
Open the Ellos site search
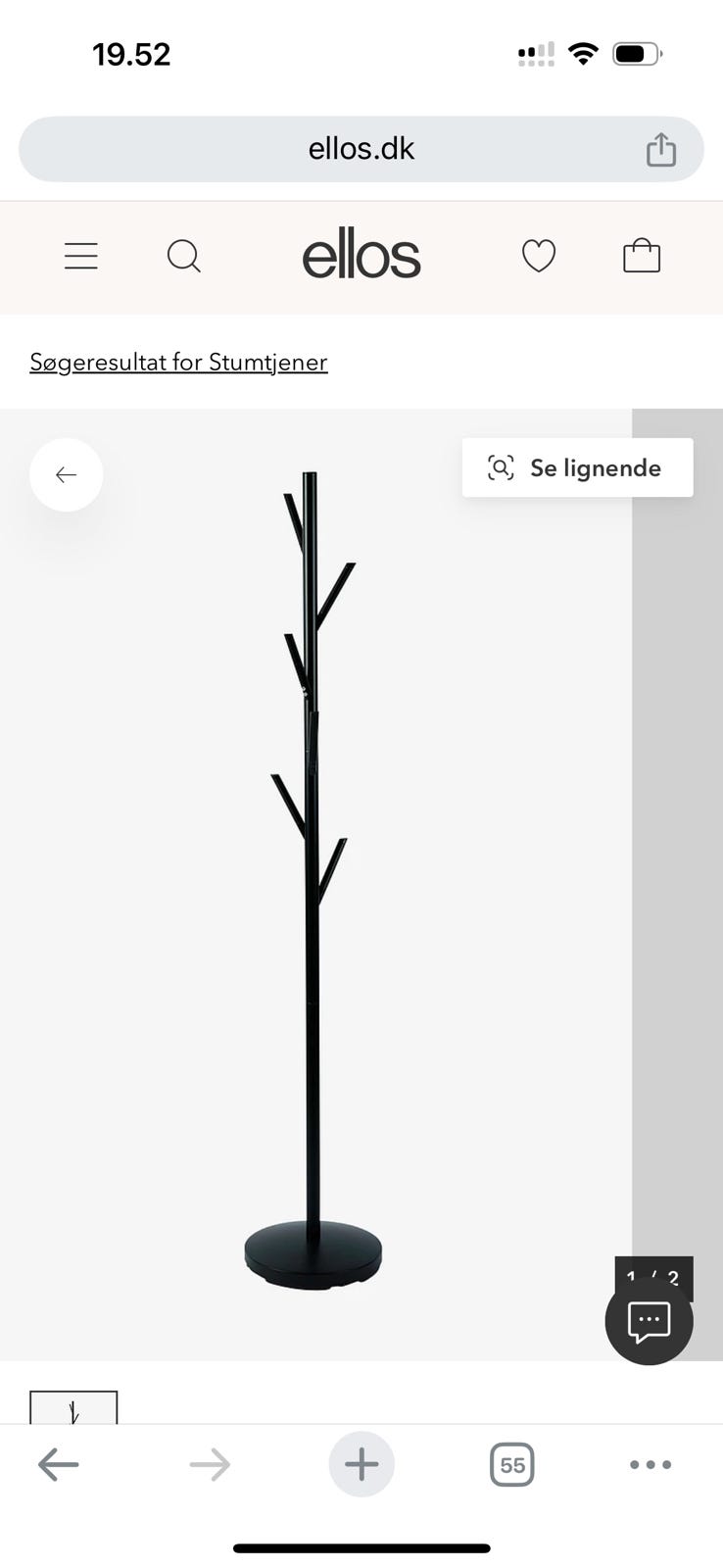click(183, 257)
